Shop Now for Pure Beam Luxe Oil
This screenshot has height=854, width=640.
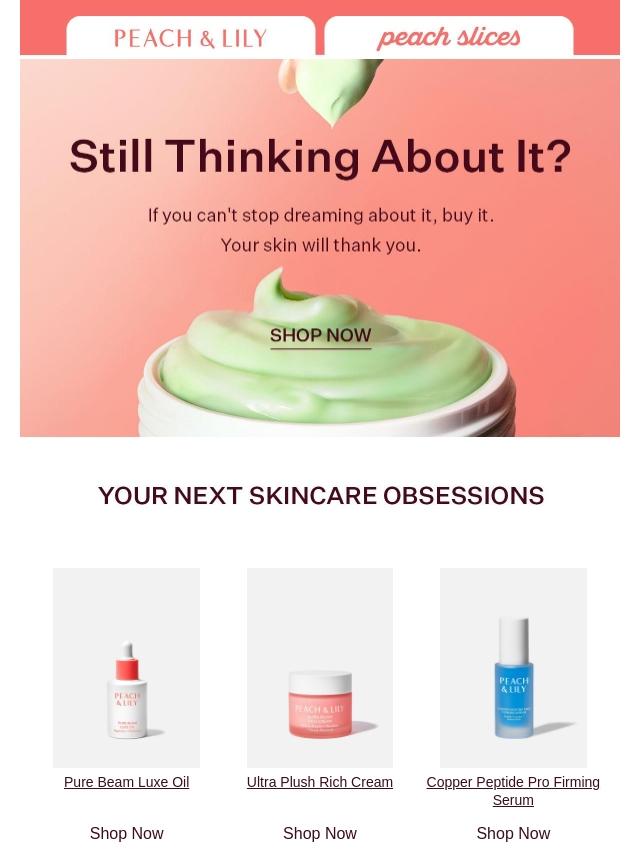[126, 833]
